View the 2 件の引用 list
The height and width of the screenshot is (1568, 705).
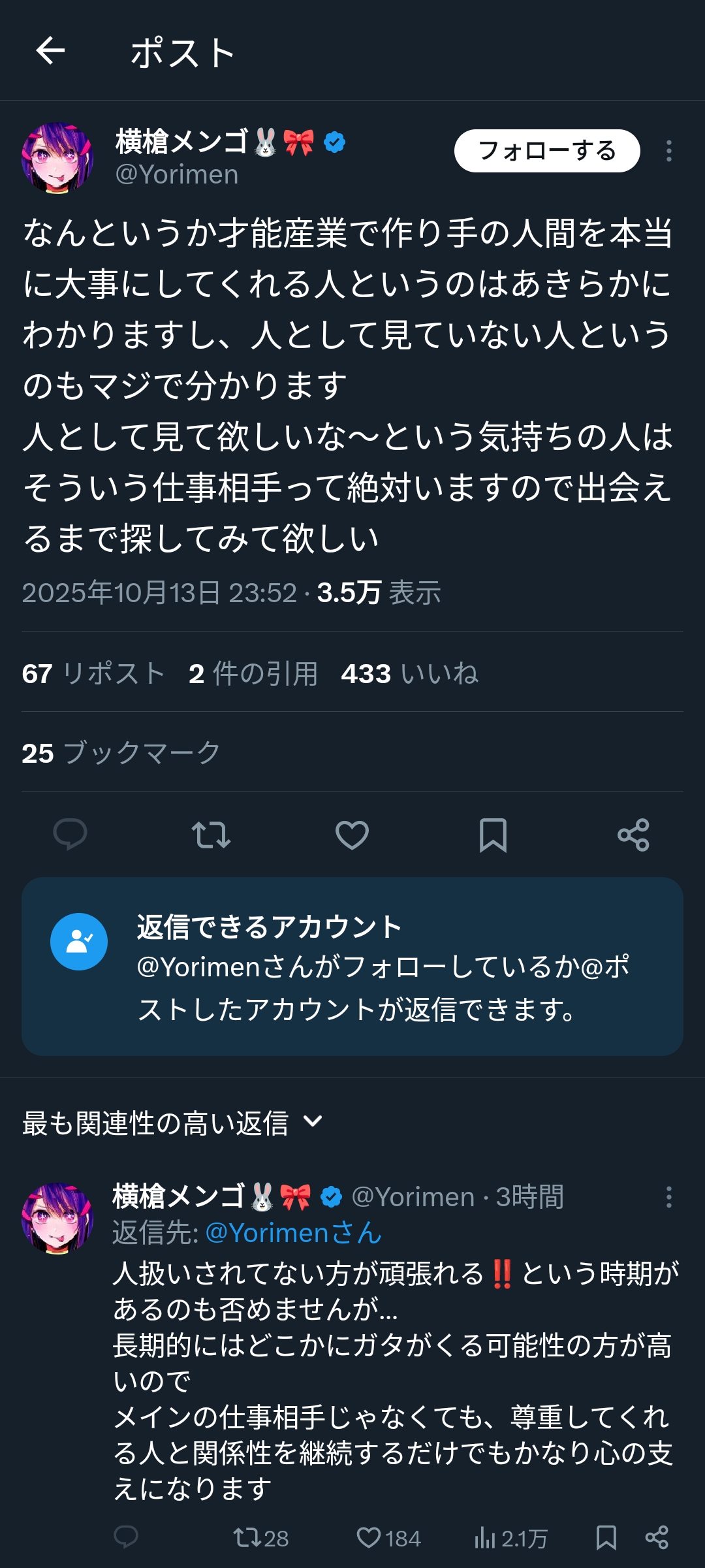pos(253,673)
